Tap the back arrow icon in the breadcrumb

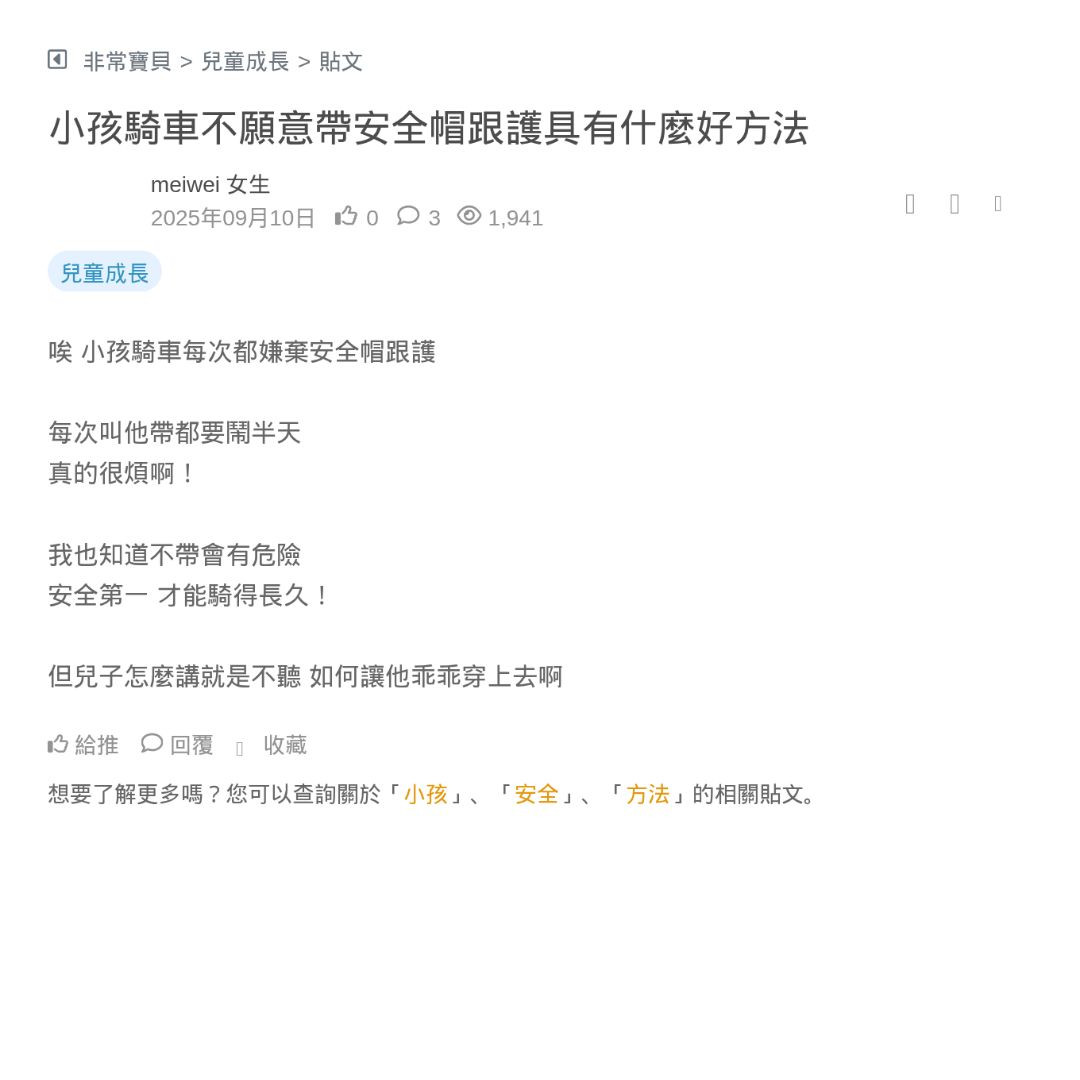(x=57, y=60)
